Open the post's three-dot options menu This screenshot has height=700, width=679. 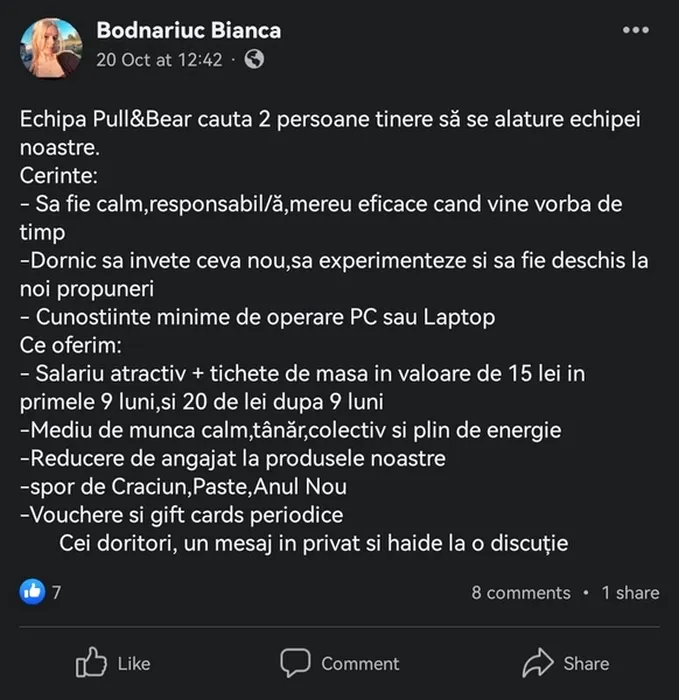[635, 30]
